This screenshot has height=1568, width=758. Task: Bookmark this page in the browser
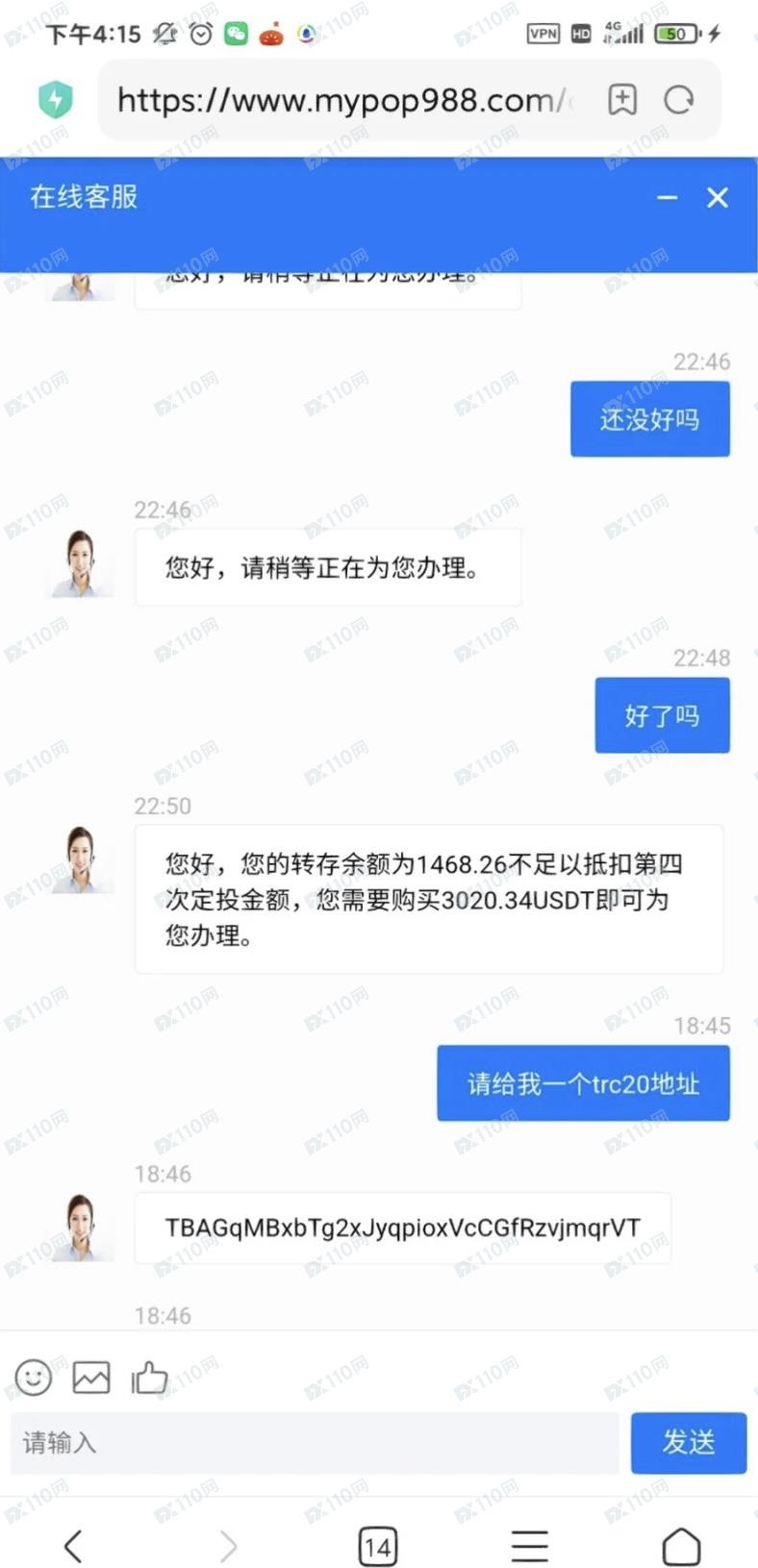click(622, 99)
